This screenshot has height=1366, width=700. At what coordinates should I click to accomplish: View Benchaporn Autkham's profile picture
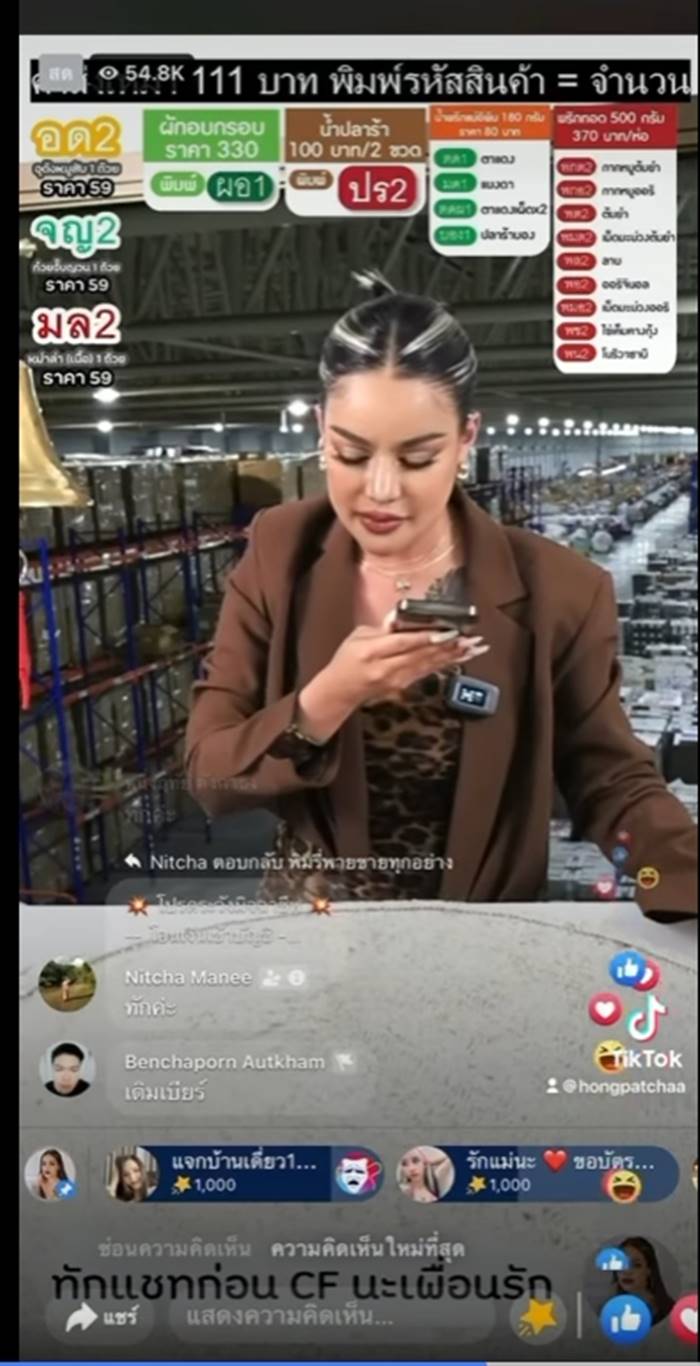(x=68, y=1069)
